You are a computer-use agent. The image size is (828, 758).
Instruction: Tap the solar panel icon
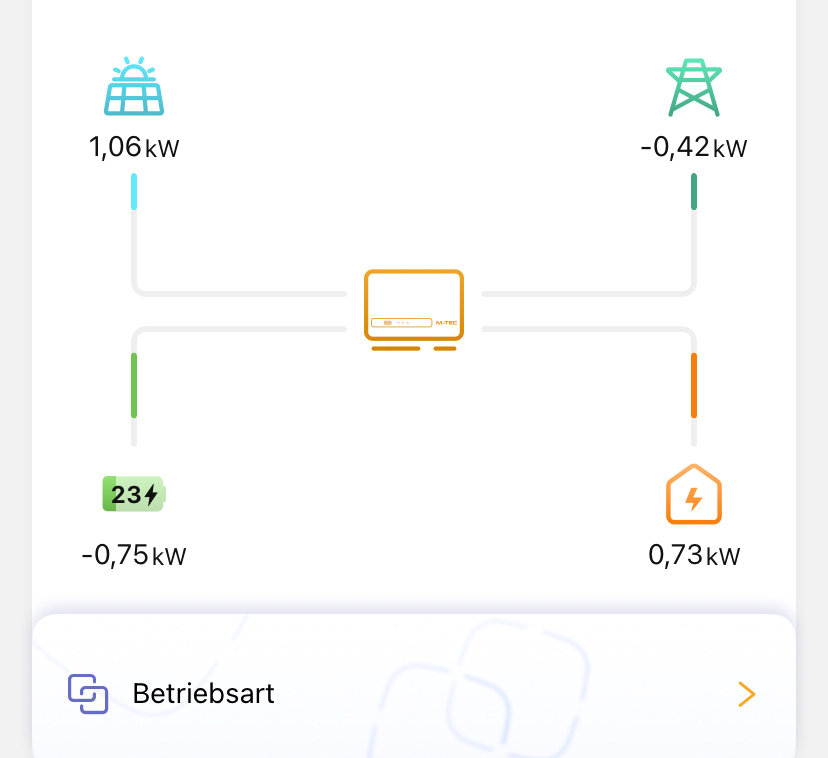(x=134, y=87)
